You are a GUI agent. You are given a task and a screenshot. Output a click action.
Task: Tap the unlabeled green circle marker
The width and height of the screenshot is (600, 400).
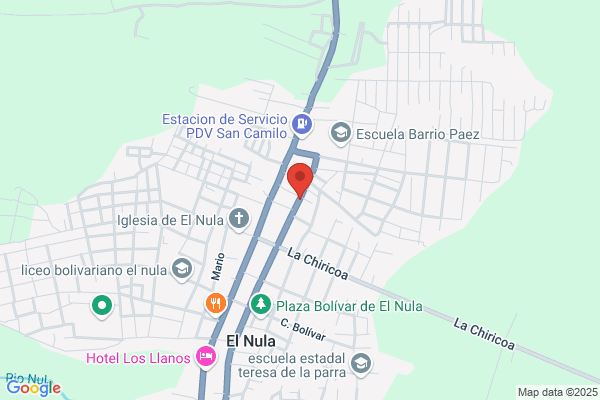click(102, 307)
